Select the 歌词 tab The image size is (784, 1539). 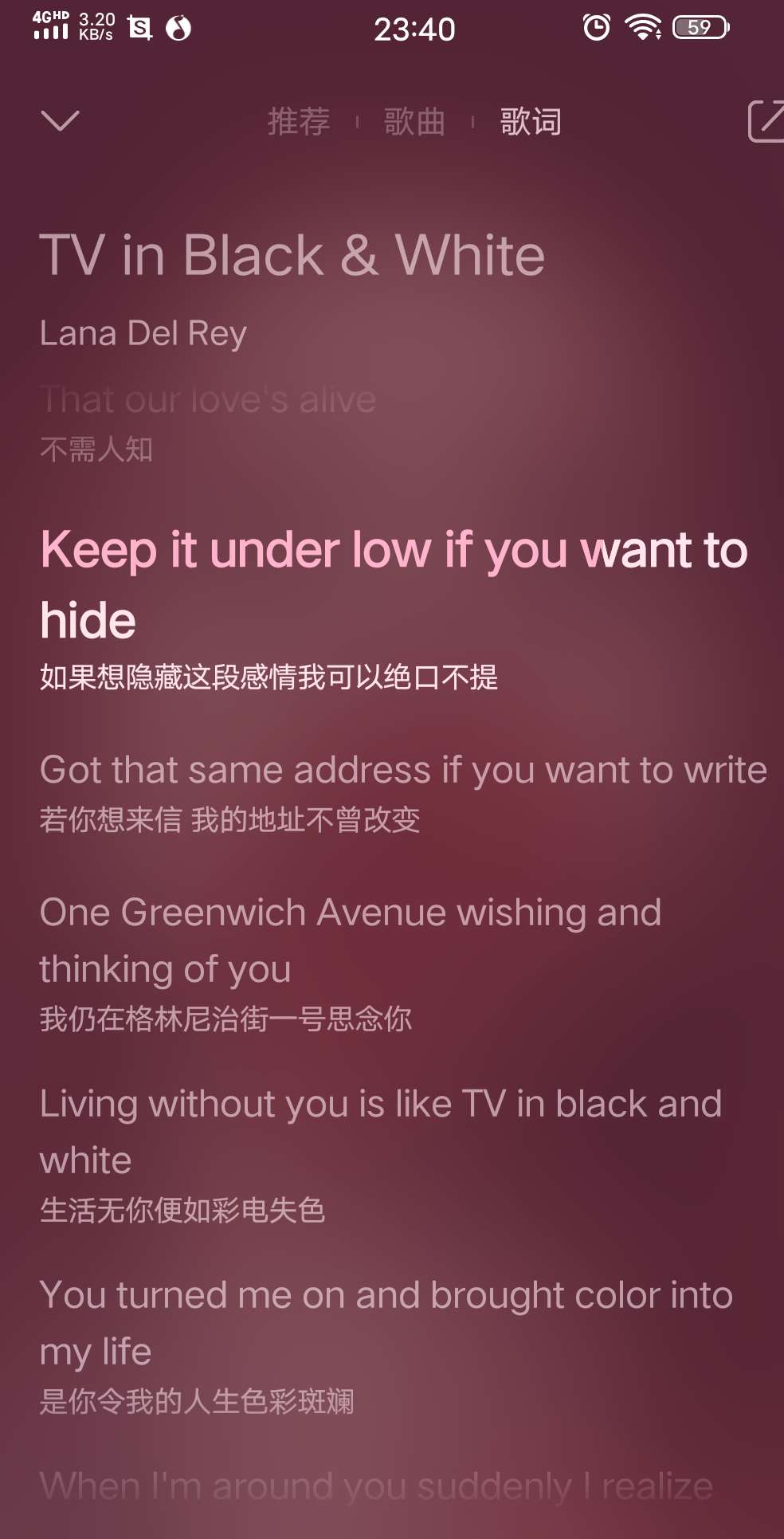(531, 122)
